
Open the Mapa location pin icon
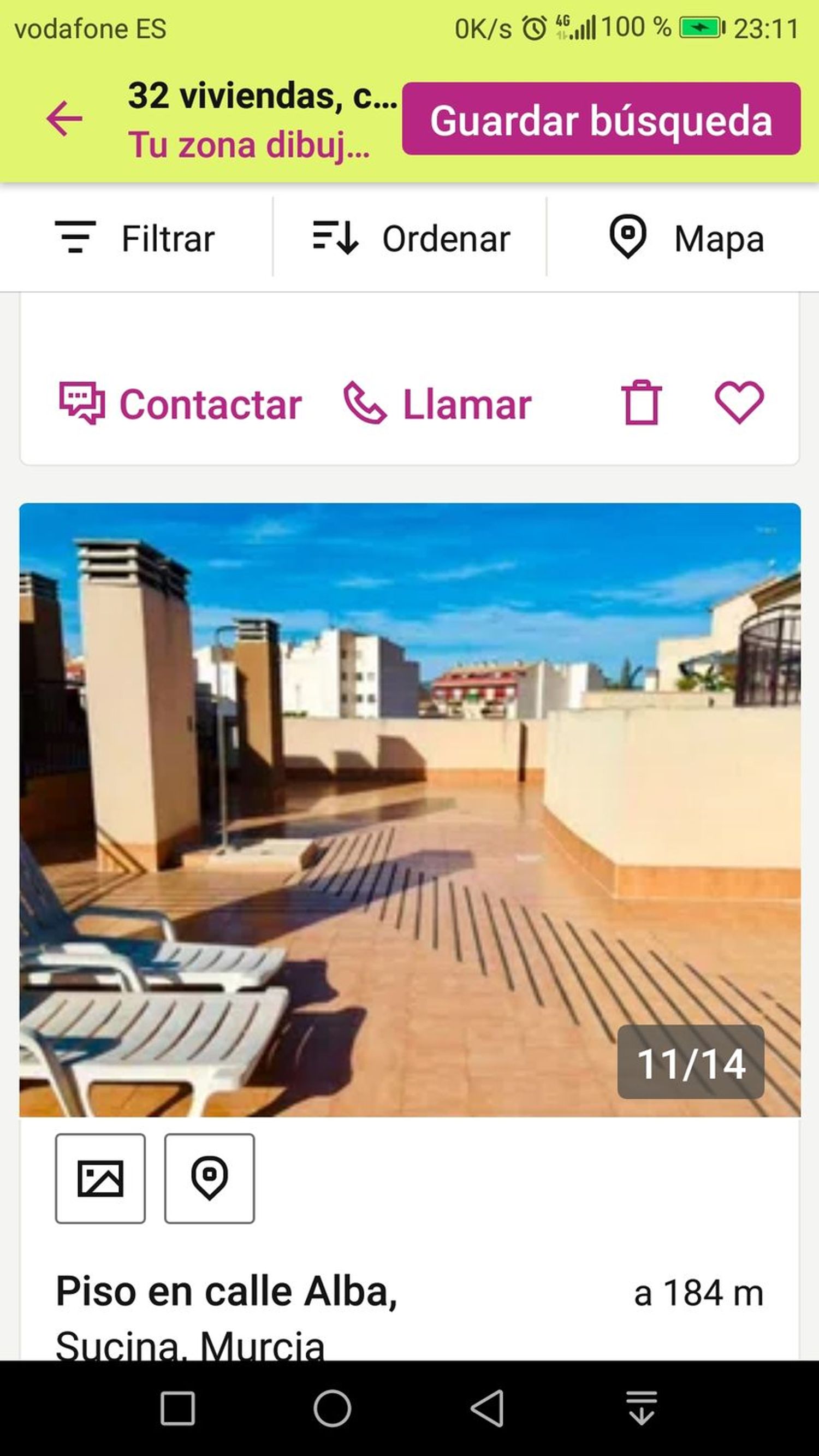point(629,239)
